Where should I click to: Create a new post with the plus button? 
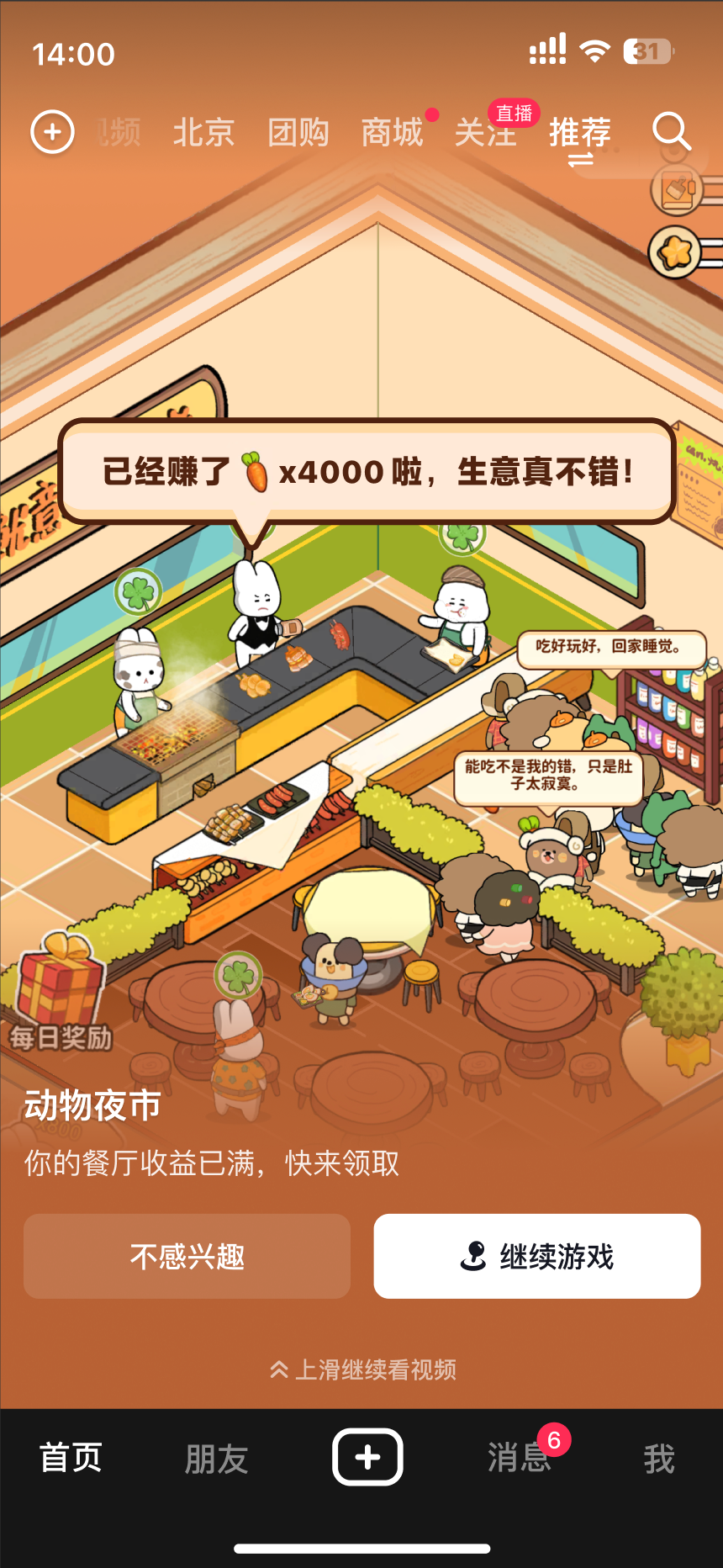pyautogui.click(x=367, y=1457)
